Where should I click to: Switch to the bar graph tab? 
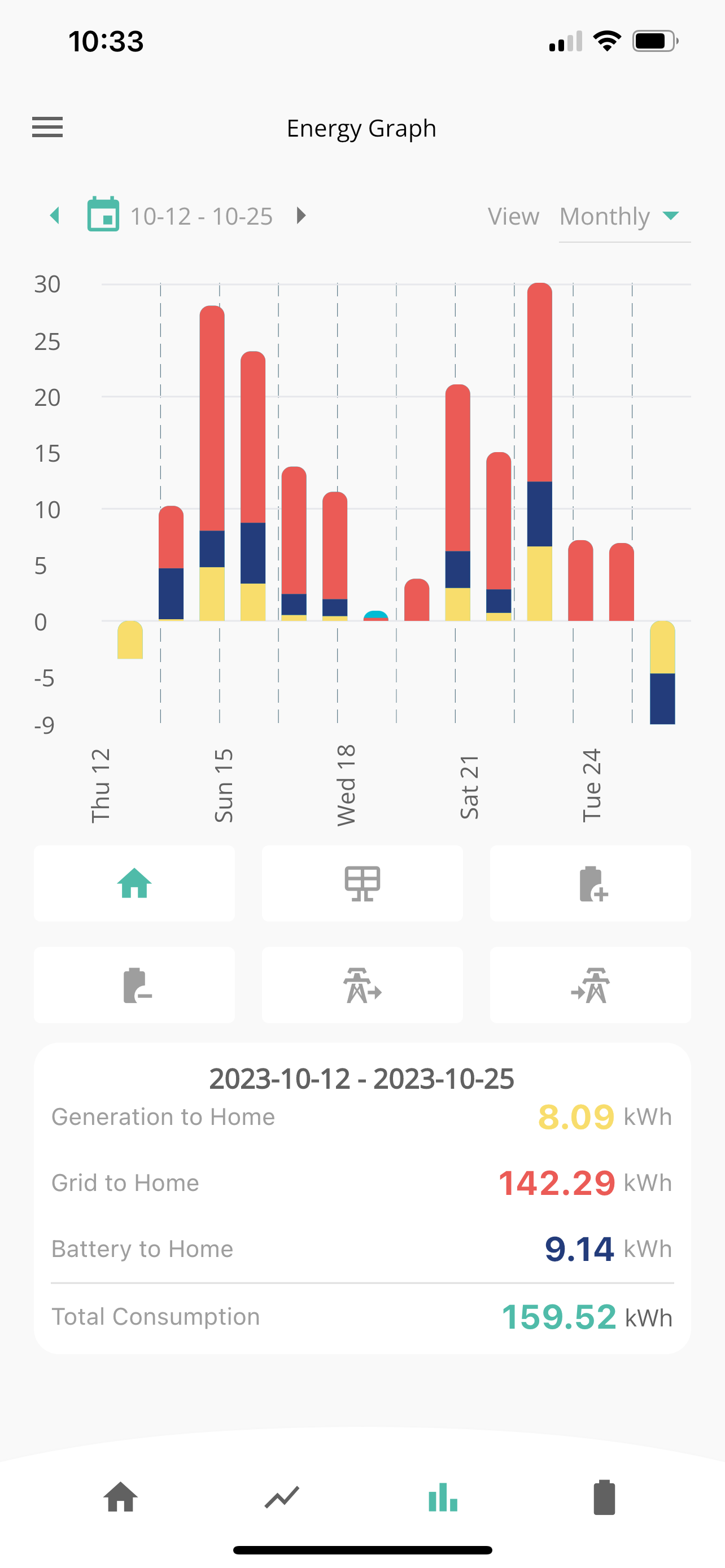tap(443, 1497)
